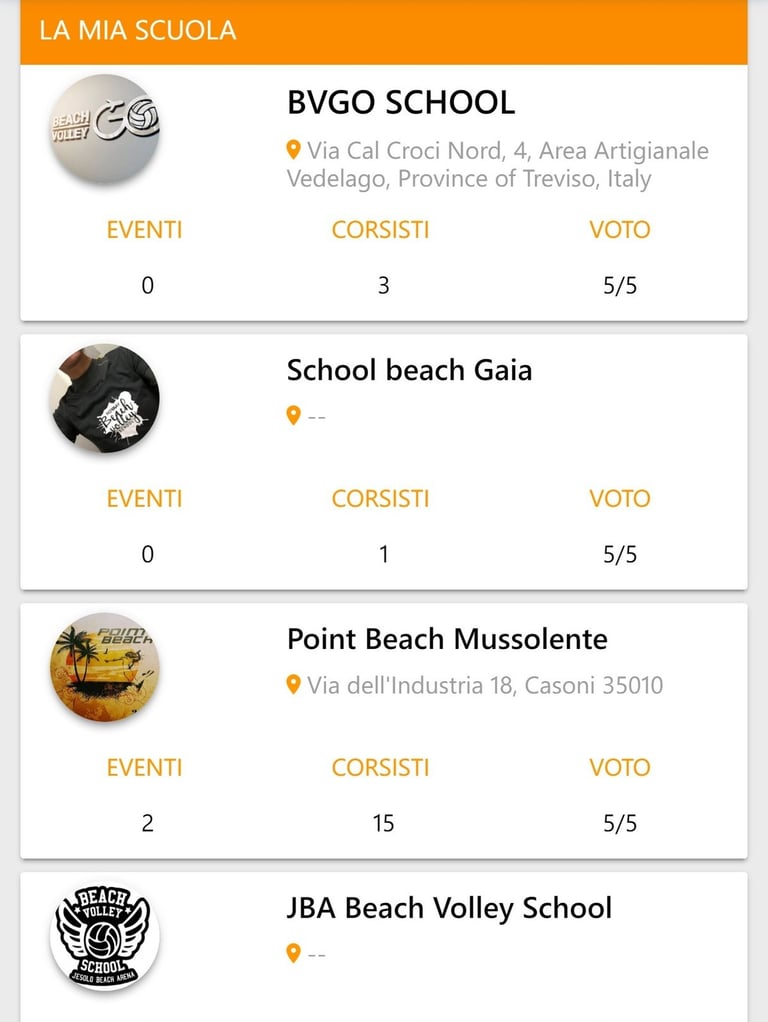768x1022 pixels.
Task: Select the JBA Beach Volley School winged badge
Action: [104, 935]
